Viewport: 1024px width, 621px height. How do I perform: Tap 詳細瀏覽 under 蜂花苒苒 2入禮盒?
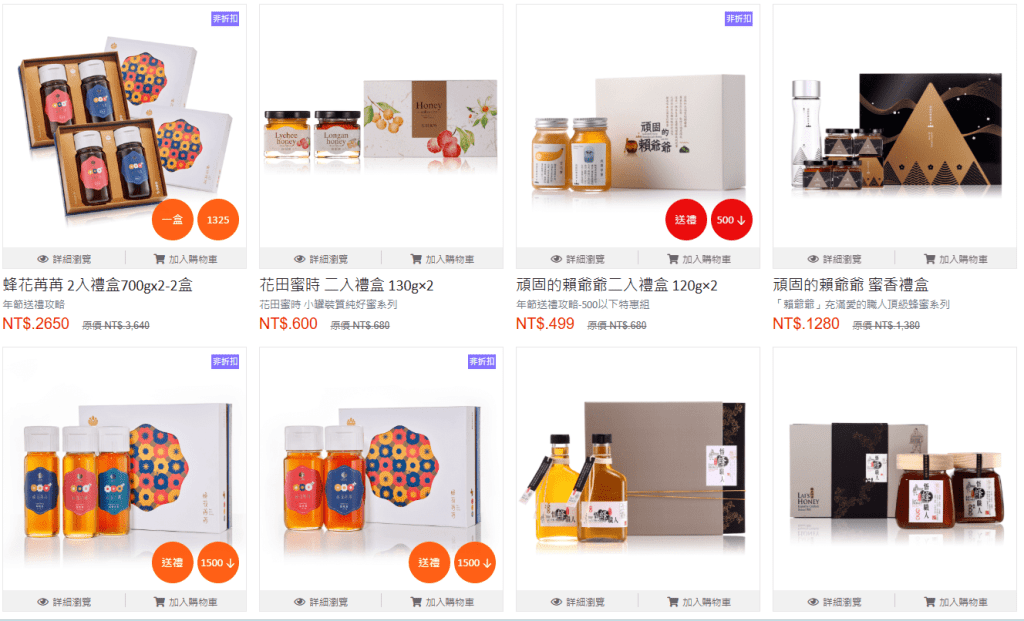(64, 258)
